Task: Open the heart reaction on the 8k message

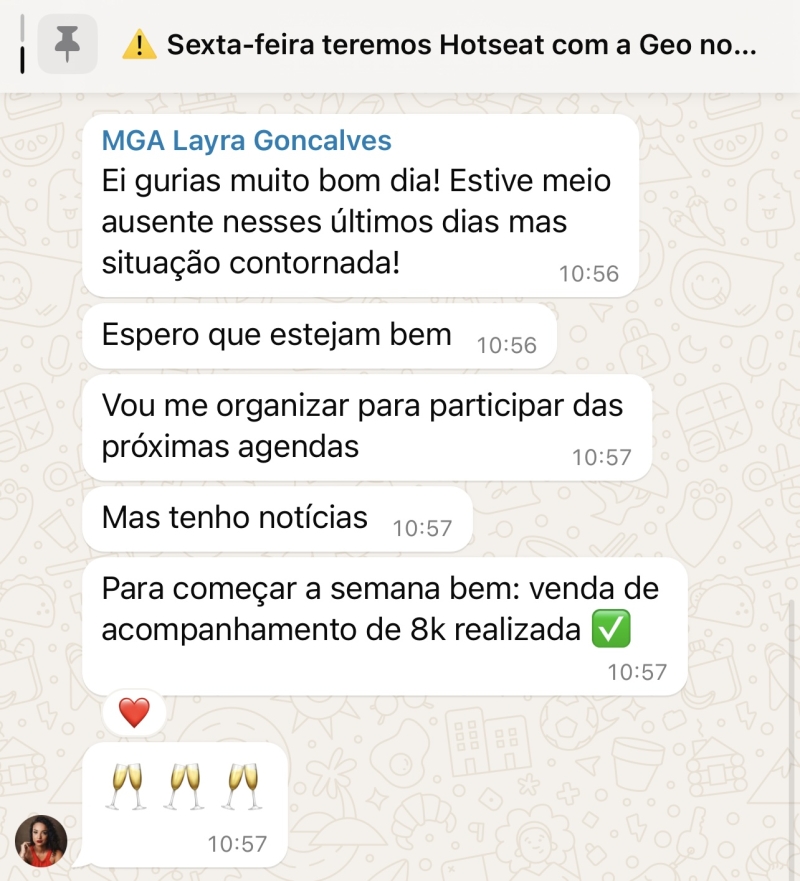Action: [x=133, y=713]
